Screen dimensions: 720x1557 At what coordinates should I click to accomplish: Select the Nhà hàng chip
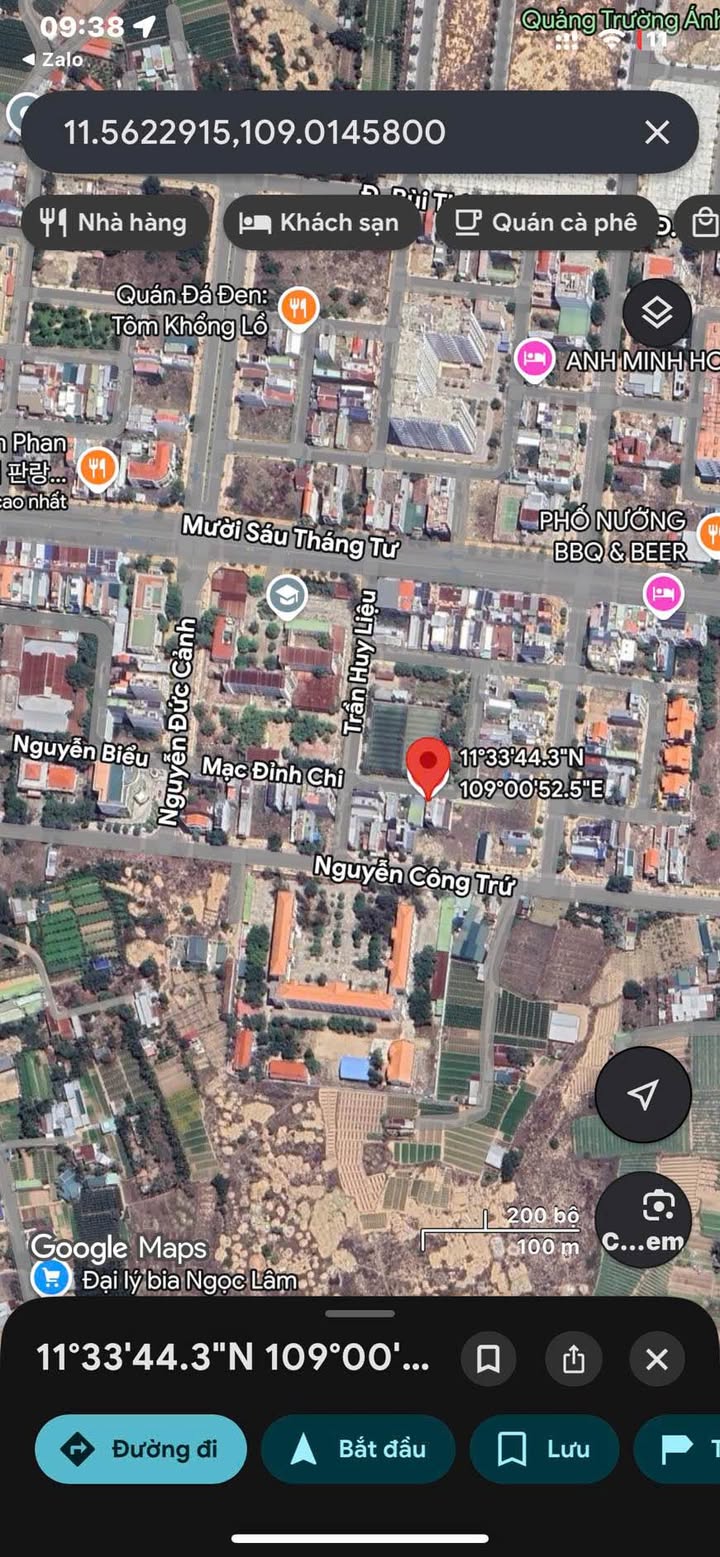[x=113, y=222]
